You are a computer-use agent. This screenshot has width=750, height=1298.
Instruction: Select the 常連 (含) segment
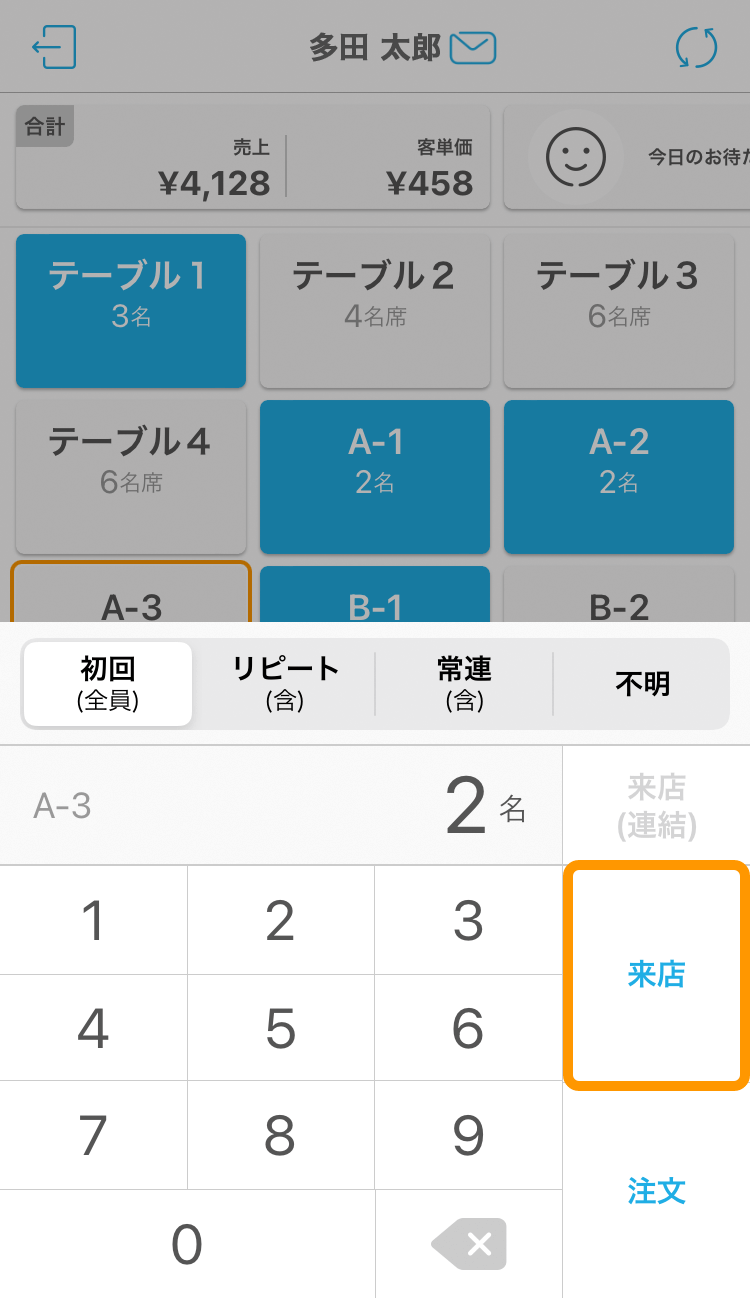pyautogui.click(x=464, y=684)
